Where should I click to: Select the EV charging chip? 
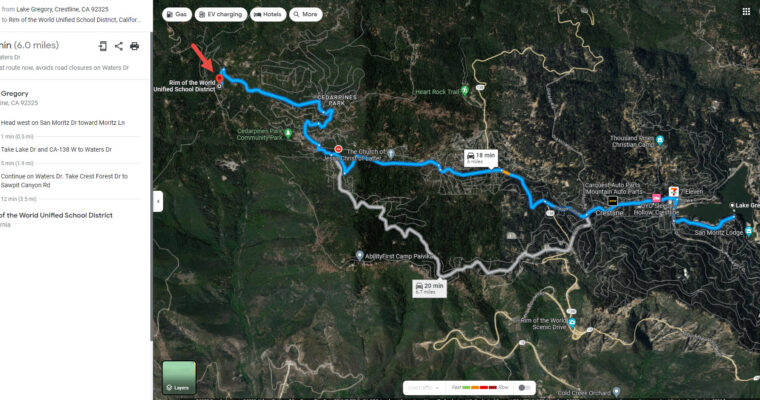(x=221, y=15)
